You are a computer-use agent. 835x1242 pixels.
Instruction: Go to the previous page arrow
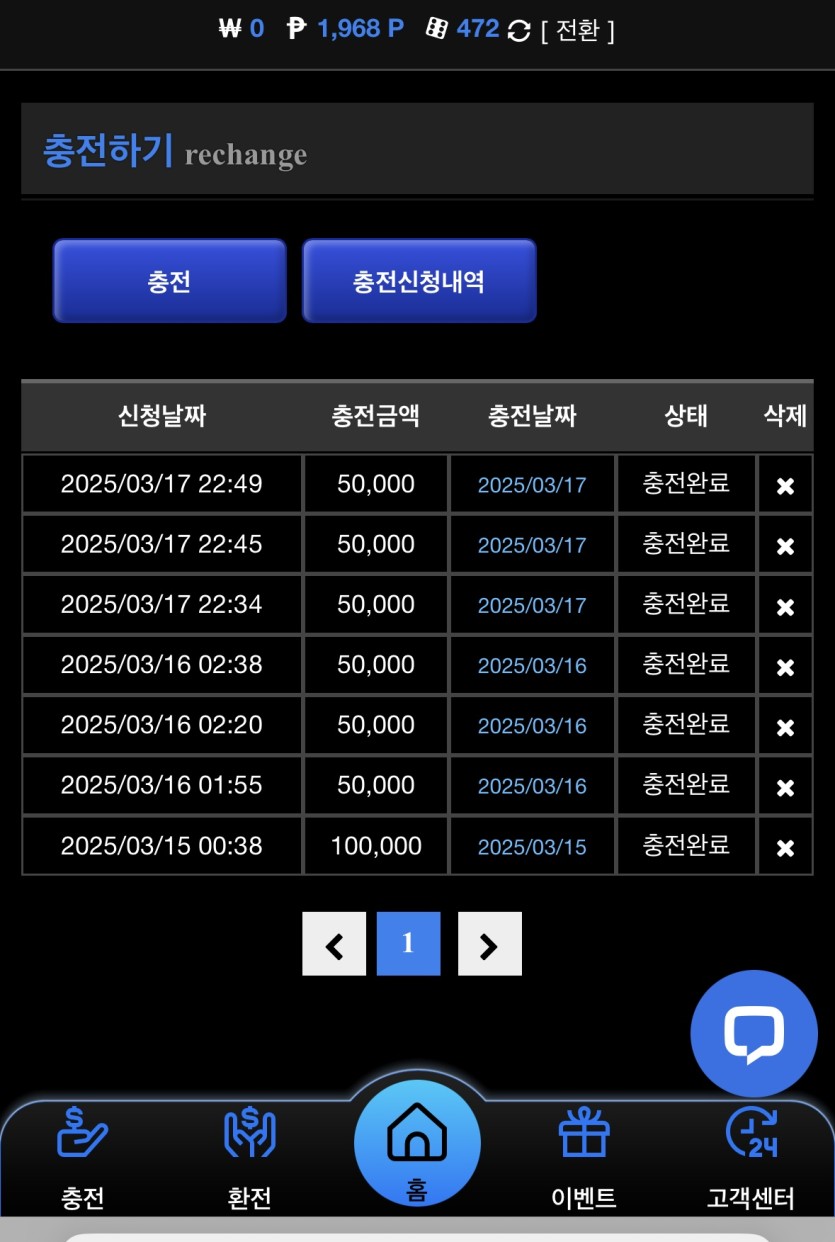pyautogui.click(x=334, y=944)
